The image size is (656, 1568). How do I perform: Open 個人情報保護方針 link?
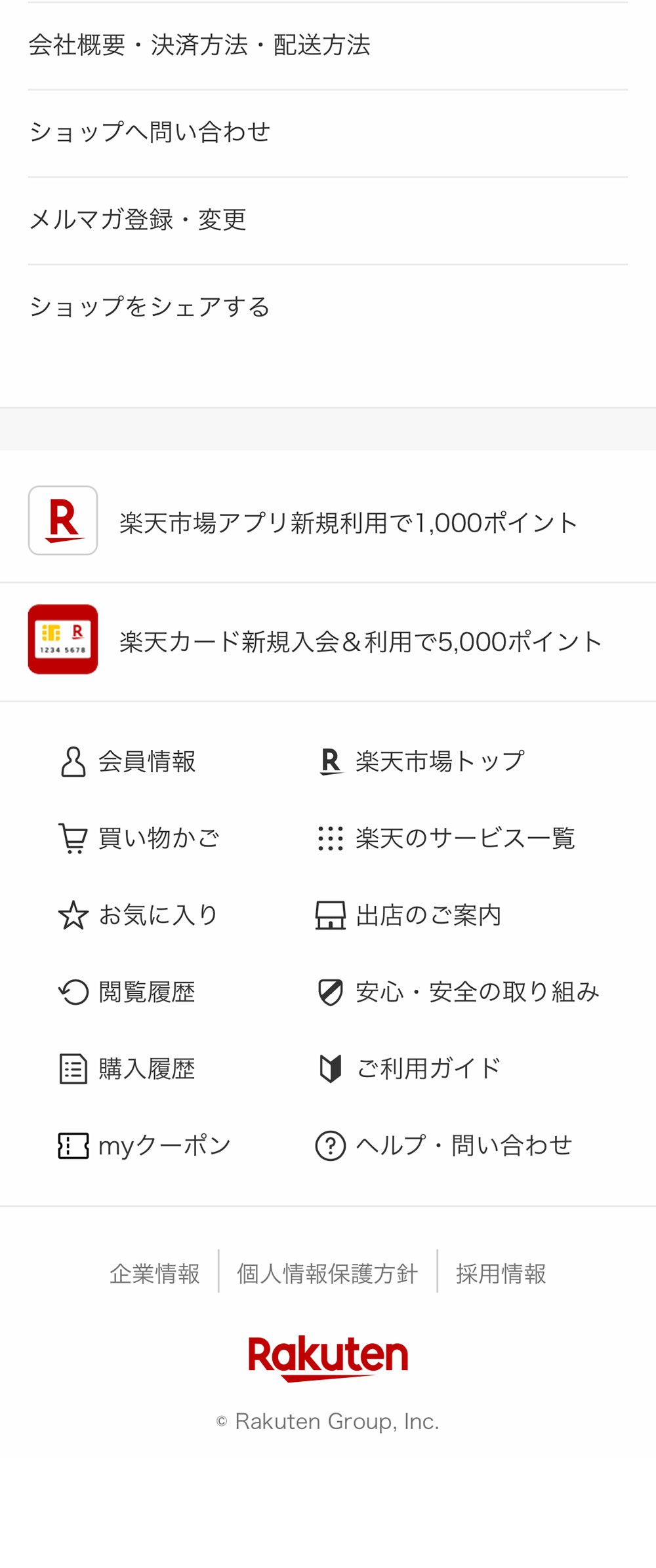tap(327, 1273)
